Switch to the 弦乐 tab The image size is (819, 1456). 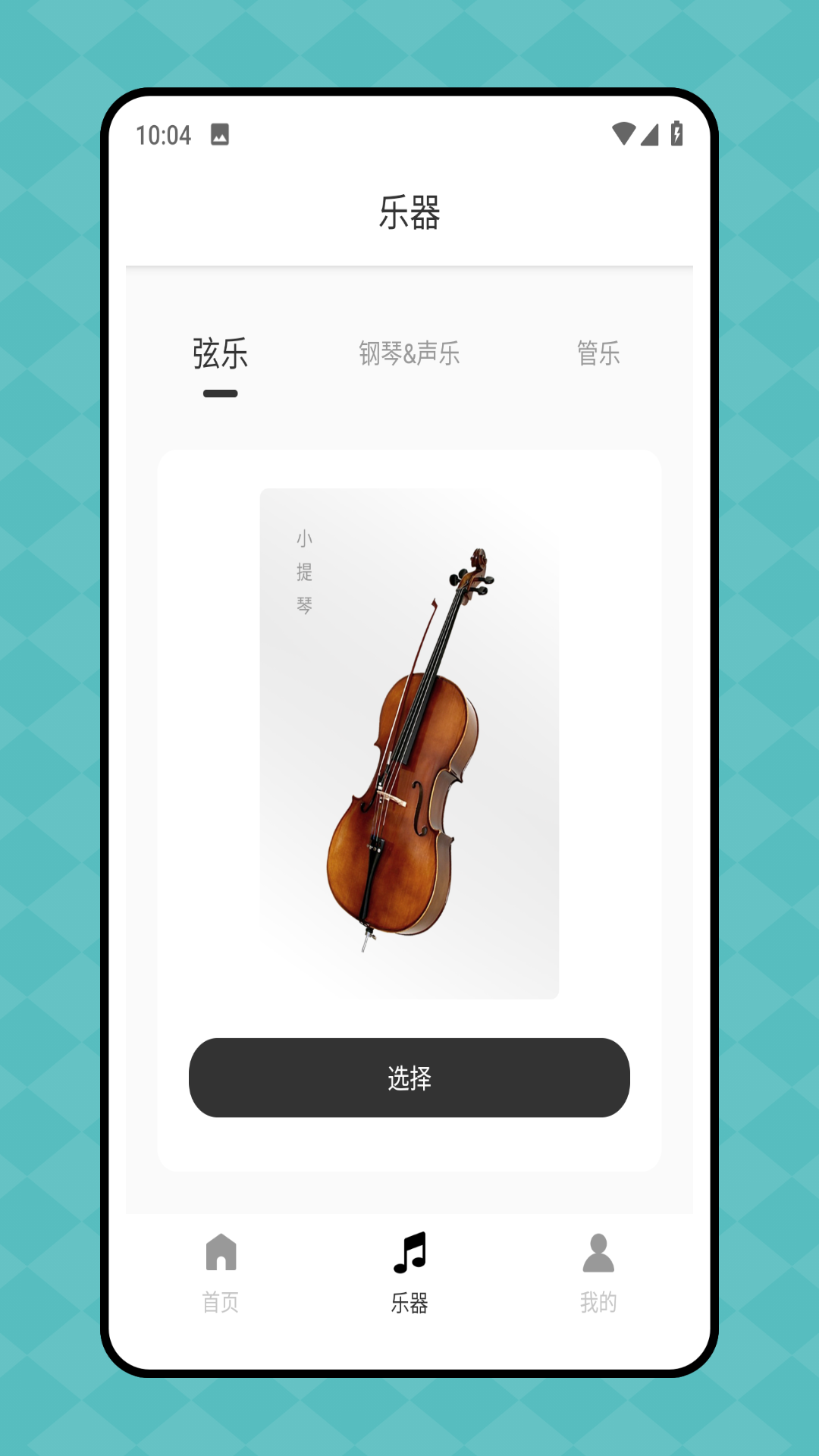click(x=220, y=354)
